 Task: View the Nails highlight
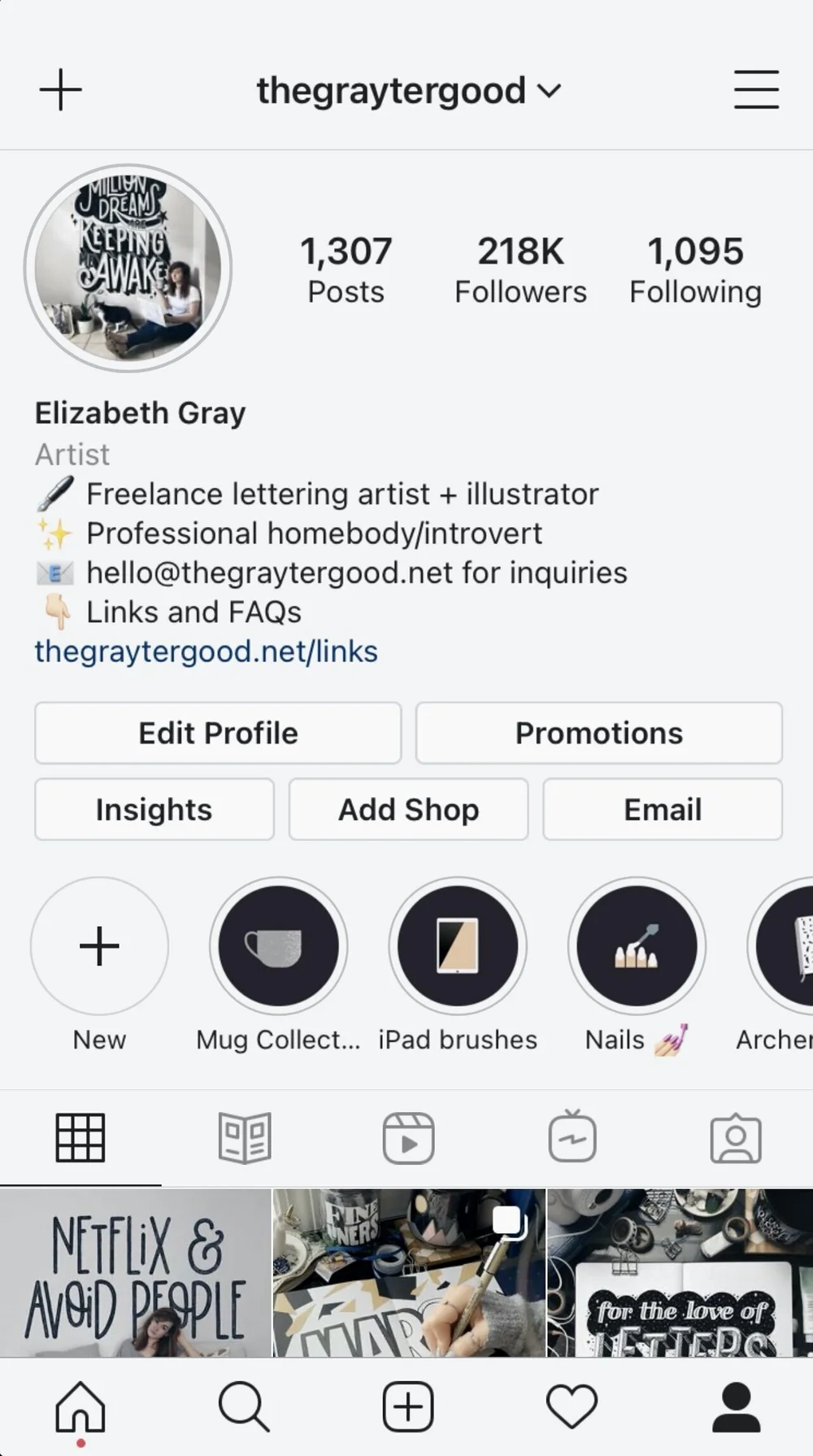coord(637,946)
